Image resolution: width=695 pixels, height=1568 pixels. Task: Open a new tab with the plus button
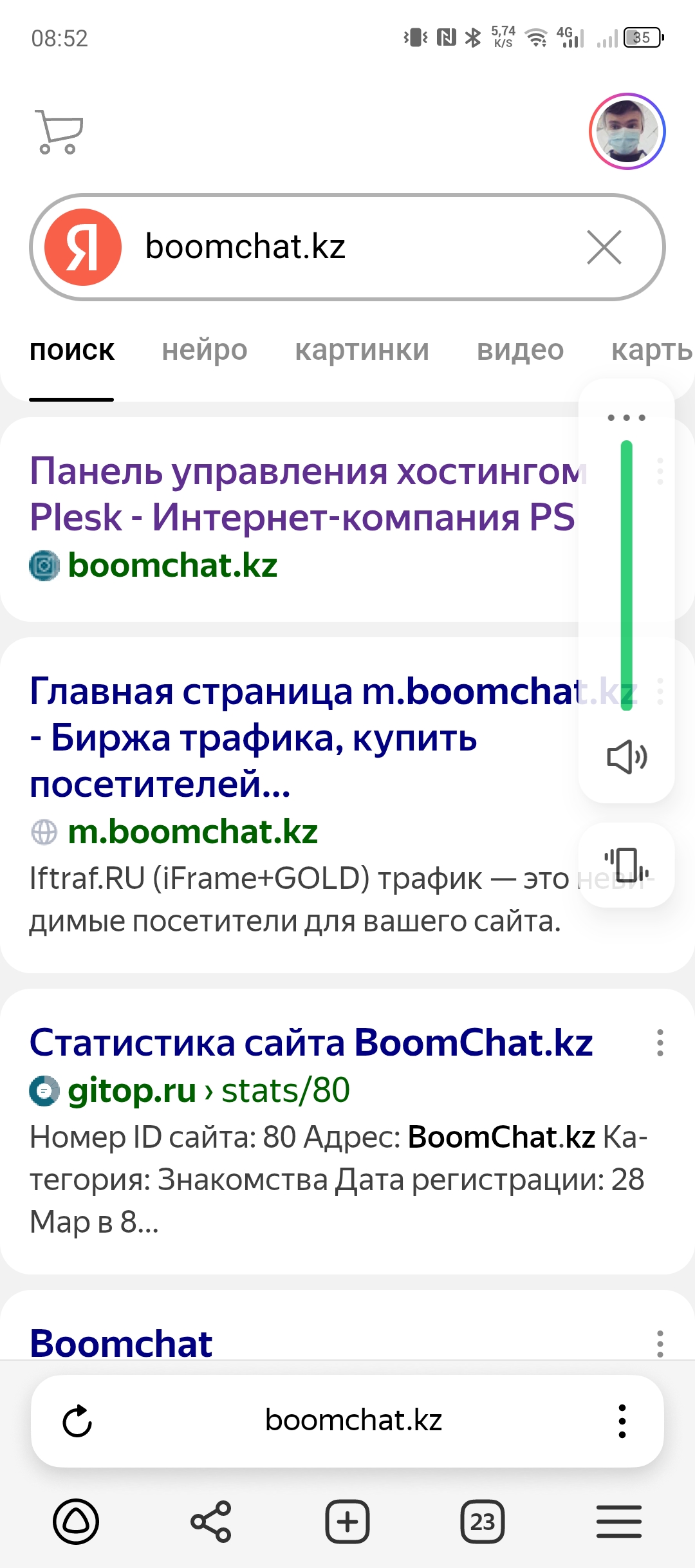click(x=347, y=1522)
